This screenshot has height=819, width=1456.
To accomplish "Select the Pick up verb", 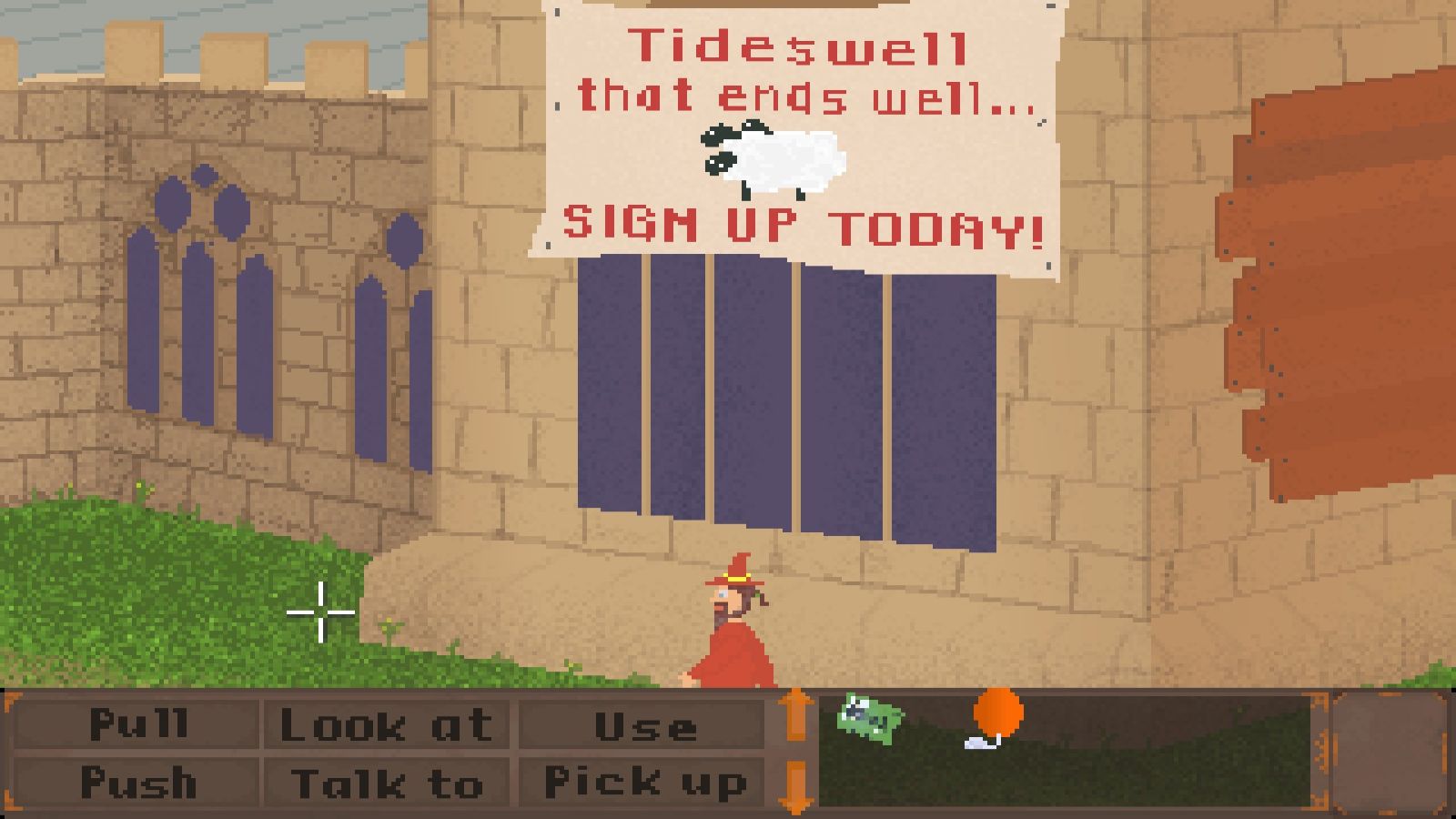I will tap(644, 782).
